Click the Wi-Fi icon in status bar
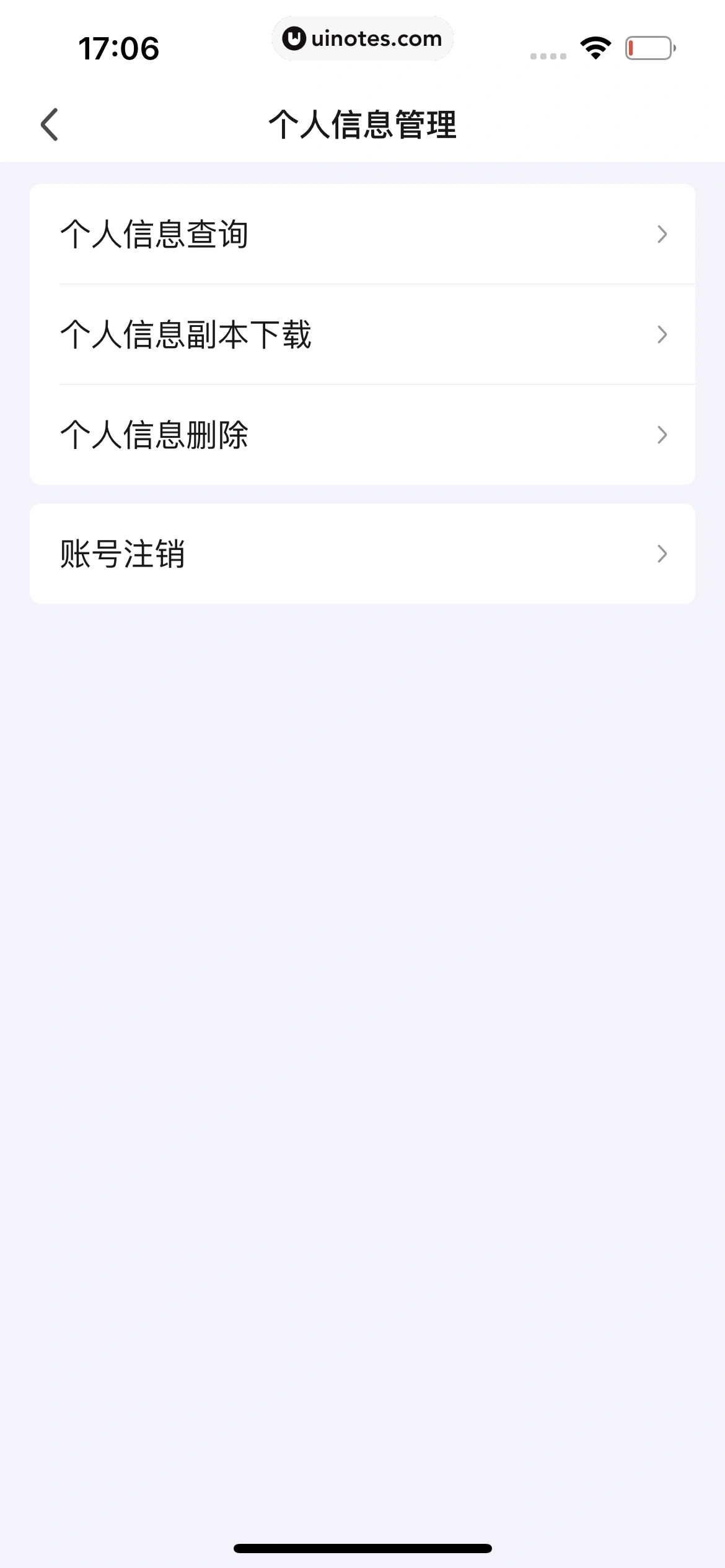 (x=594, y=48)
